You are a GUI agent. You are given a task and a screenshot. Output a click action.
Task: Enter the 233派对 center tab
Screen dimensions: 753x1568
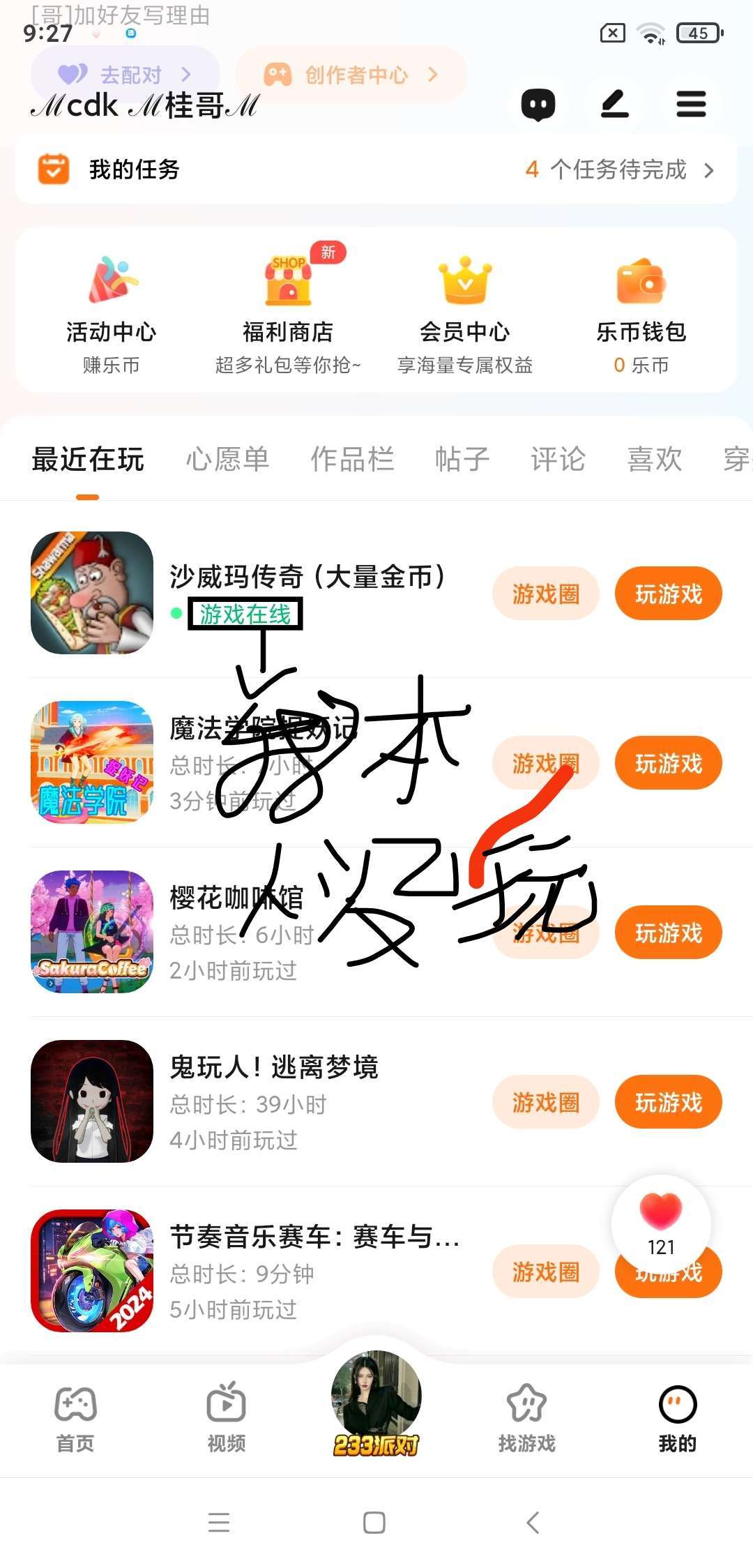(376, 1405)
